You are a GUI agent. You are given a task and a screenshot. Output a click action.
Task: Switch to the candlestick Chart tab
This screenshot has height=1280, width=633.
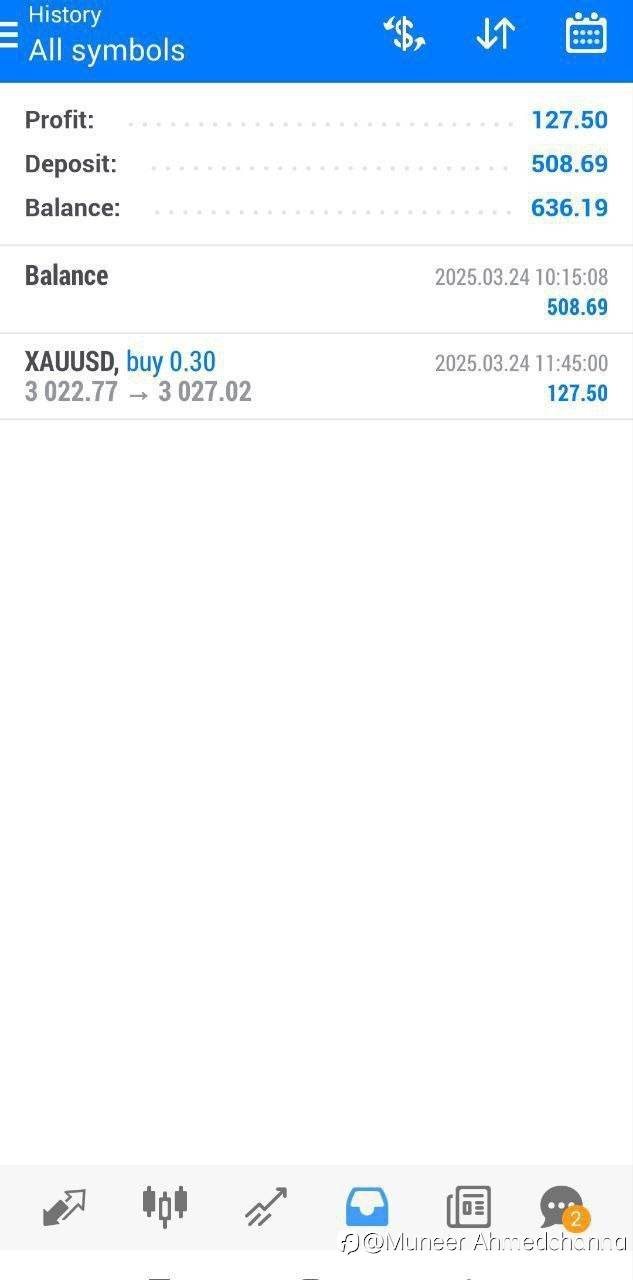(x=165, y=1205)
